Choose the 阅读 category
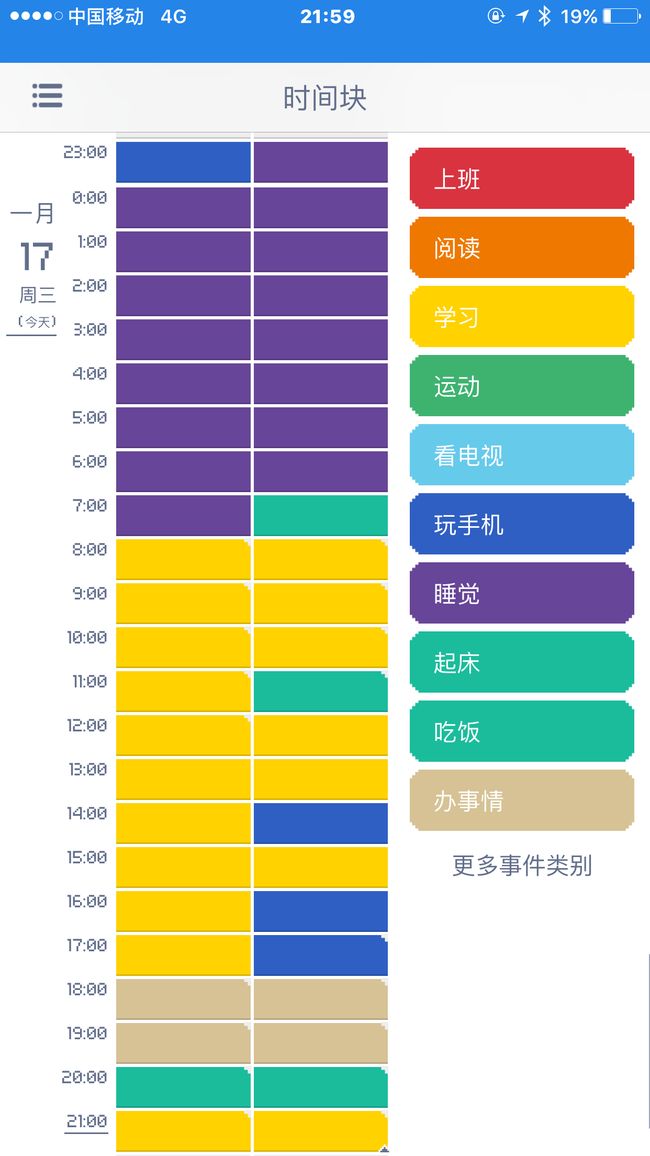This screenshot has width=650, height=1156. [522, 248]
